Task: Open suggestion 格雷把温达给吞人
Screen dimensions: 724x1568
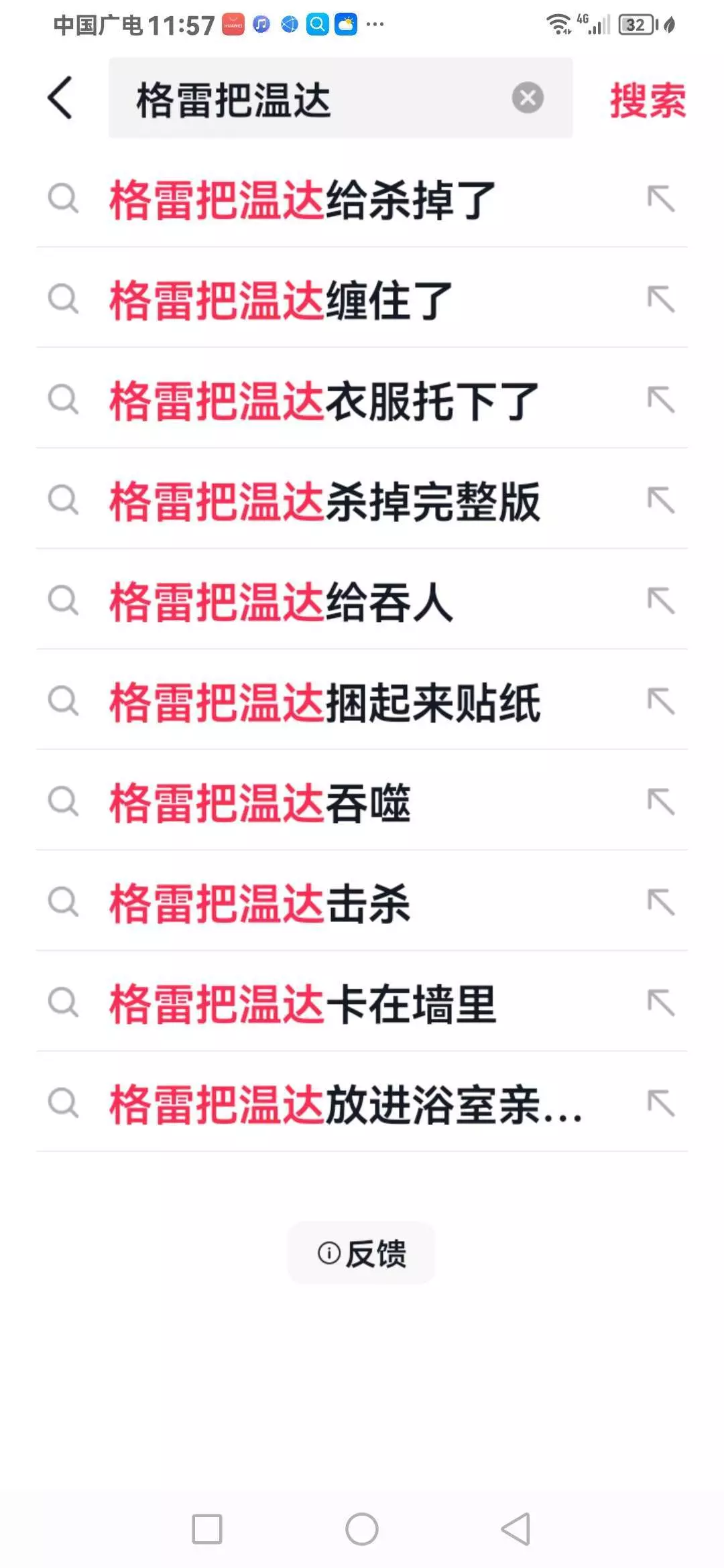Action: point(362,601)
